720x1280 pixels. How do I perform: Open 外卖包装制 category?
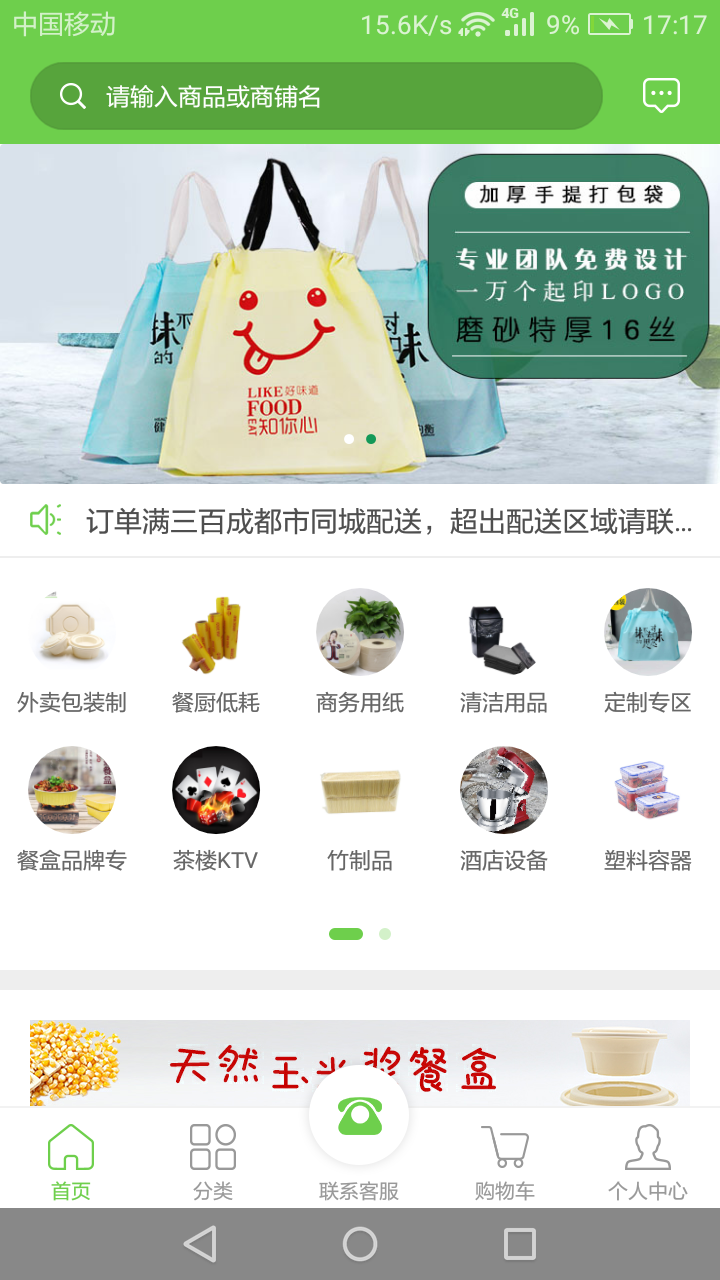[72, 650]
